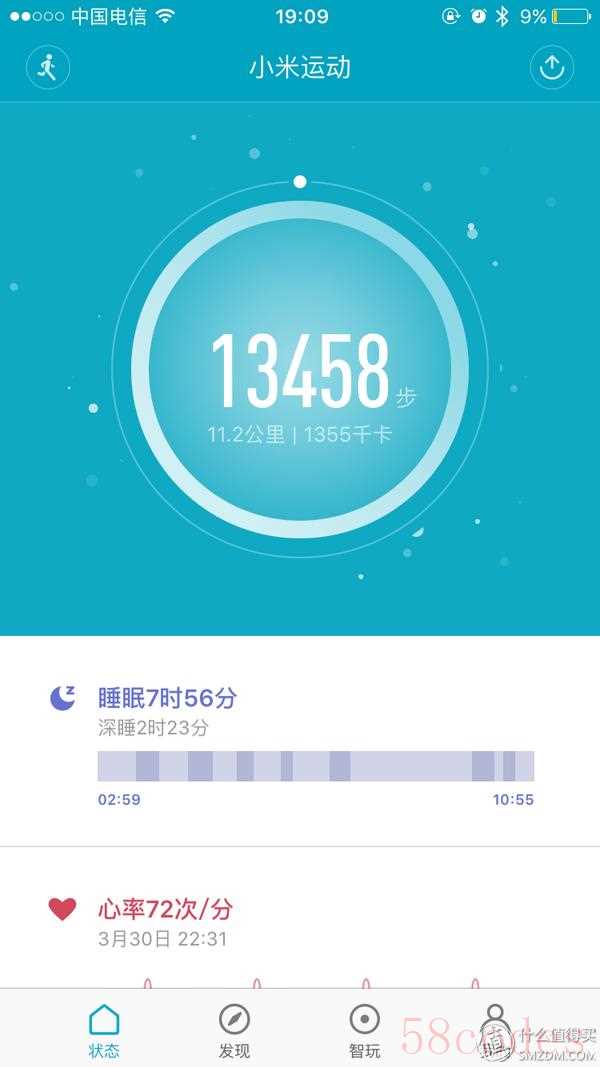
Task: Switch to the 智玩 tab
Action: pos(365,1031)
